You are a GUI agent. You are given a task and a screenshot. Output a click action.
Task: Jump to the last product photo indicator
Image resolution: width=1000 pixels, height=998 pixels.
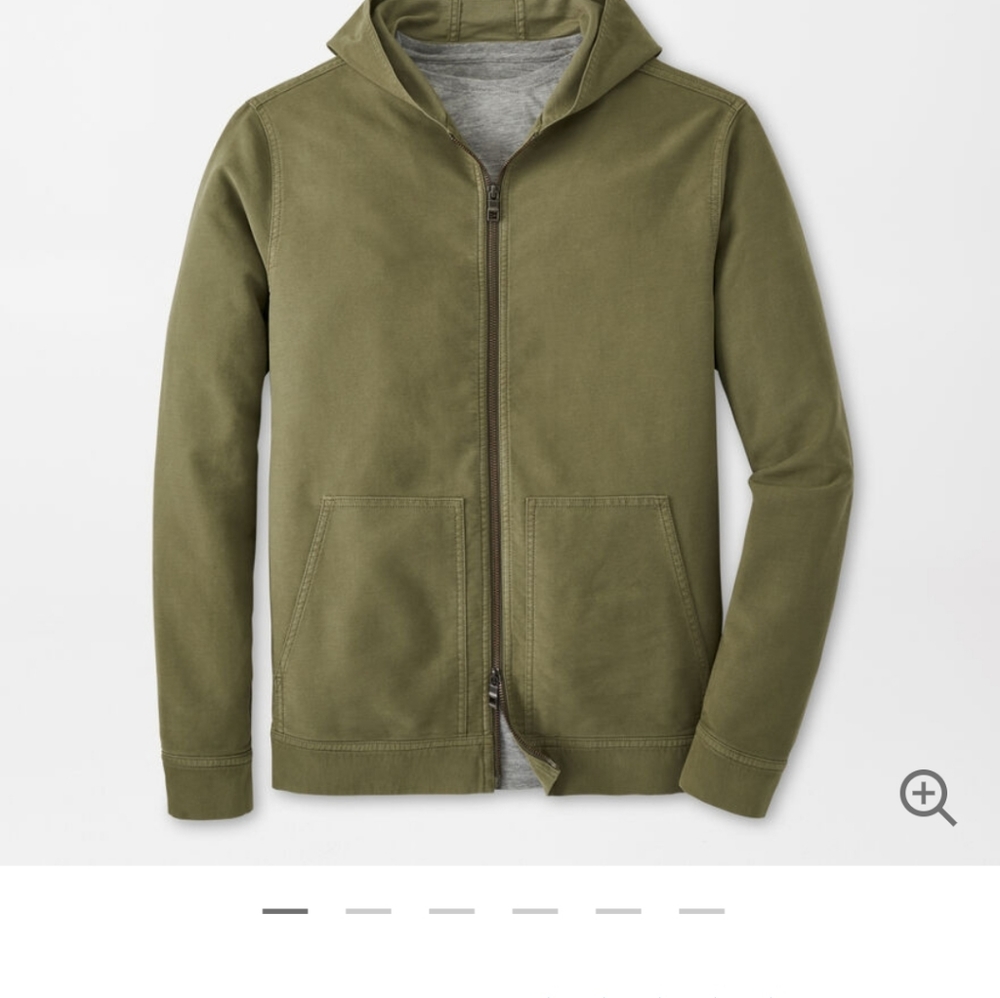coord(701,911)
